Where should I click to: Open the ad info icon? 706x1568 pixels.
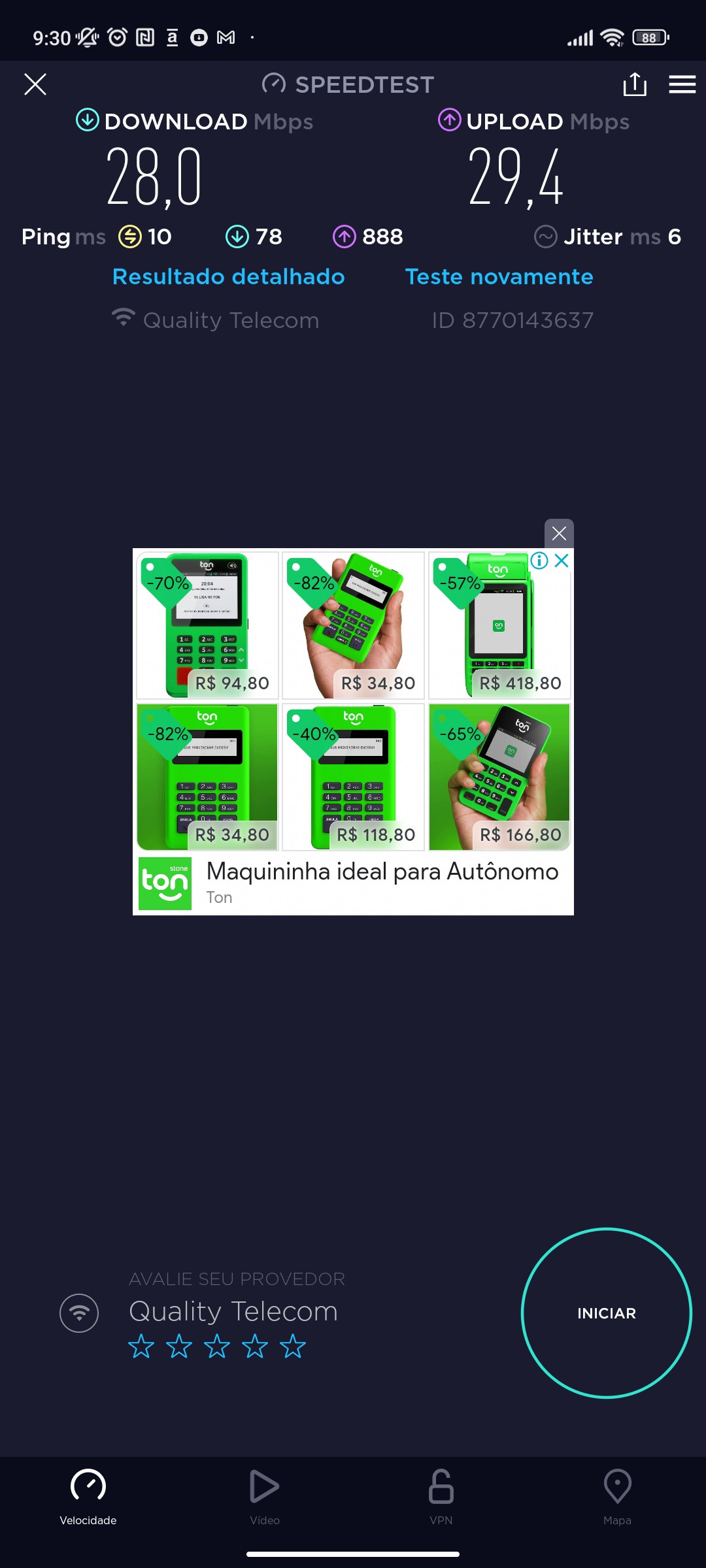[539, 561]
